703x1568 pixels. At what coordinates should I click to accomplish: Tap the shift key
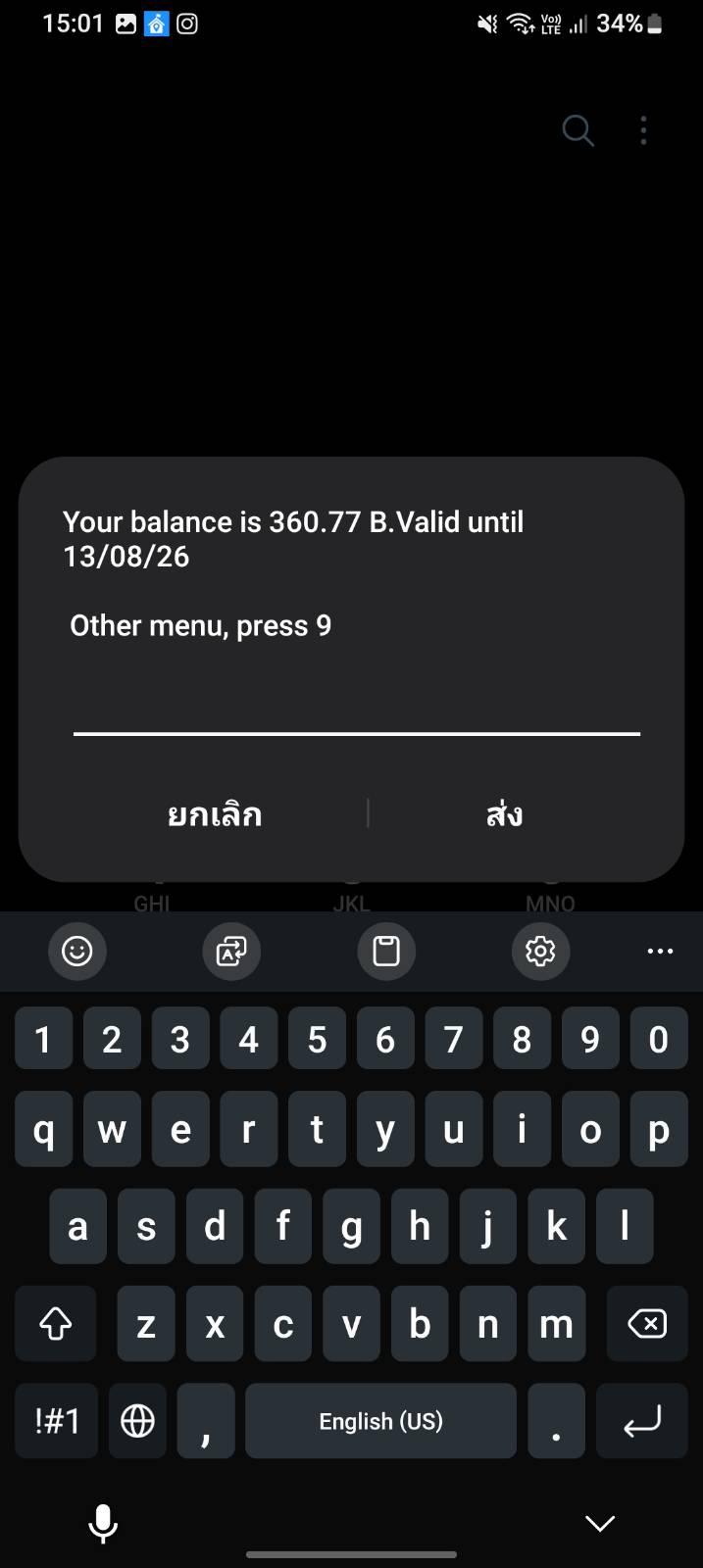[56, 1324]
